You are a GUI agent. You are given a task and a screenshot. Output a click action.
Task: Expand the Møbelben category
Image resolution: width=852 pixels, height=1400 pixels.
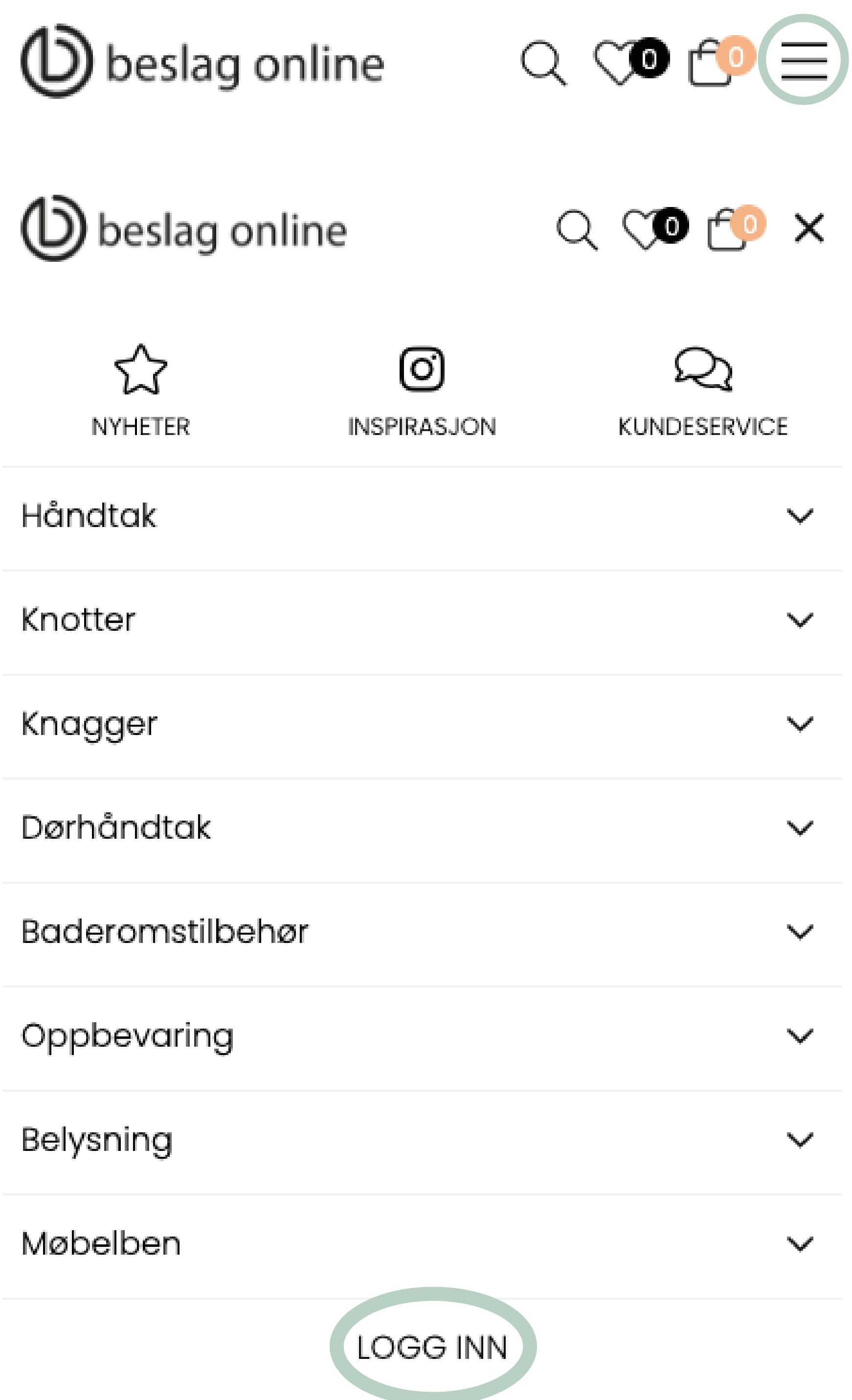coord(422,1243)
